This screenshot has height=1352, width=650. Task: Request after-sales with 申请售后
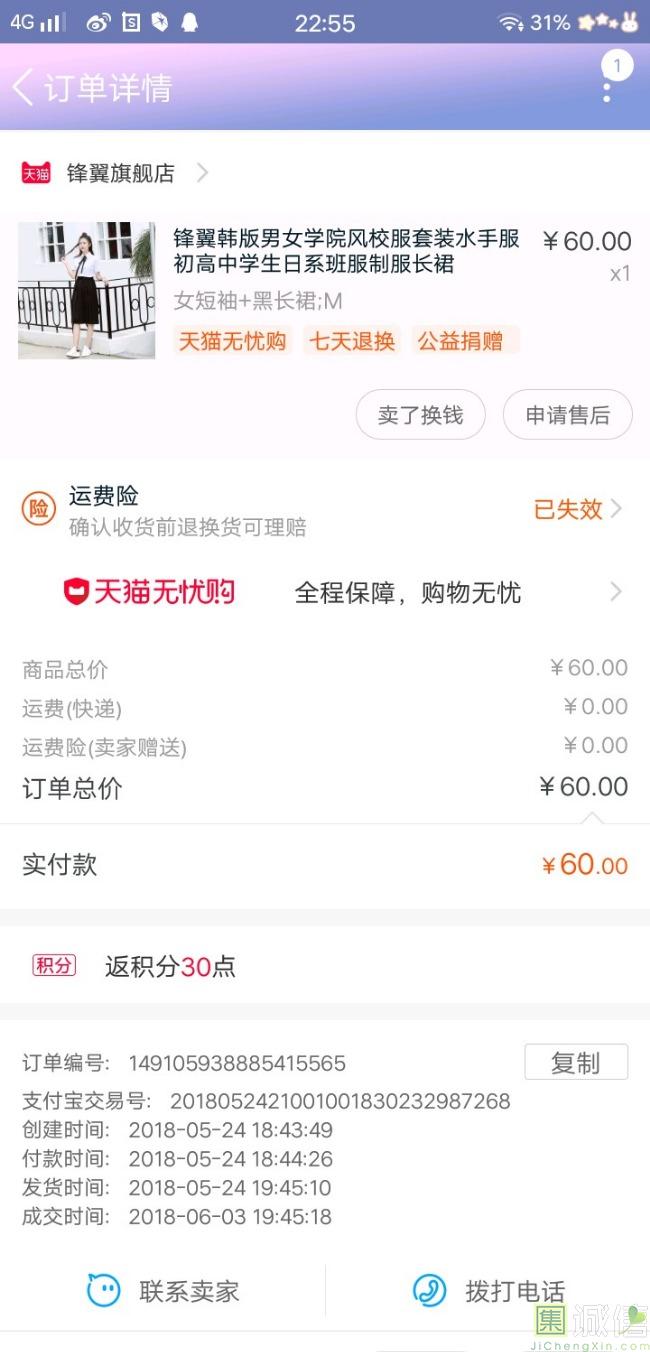pyautogui.click(x=567, y=415)
